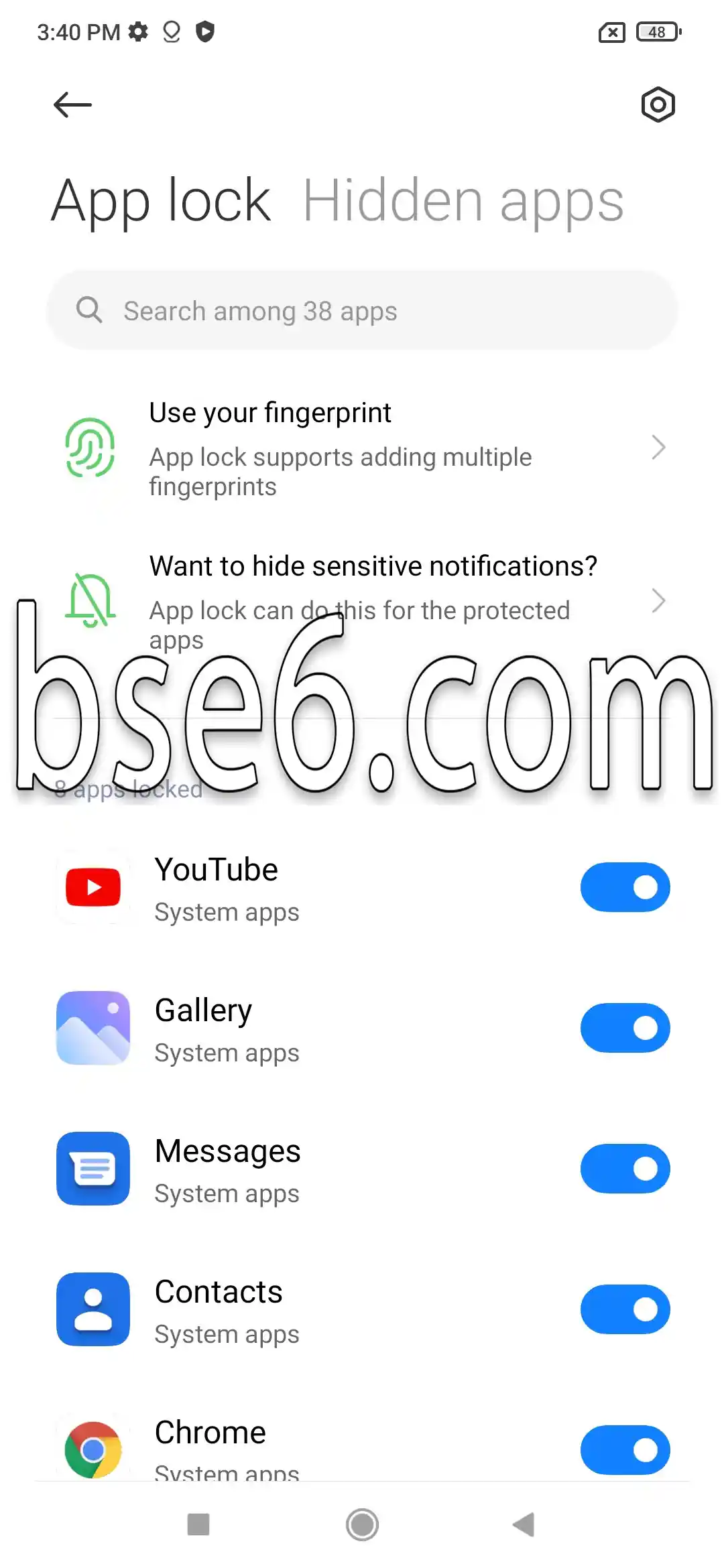Tap the Search among 38 apps field

click(x=362, y=311)
